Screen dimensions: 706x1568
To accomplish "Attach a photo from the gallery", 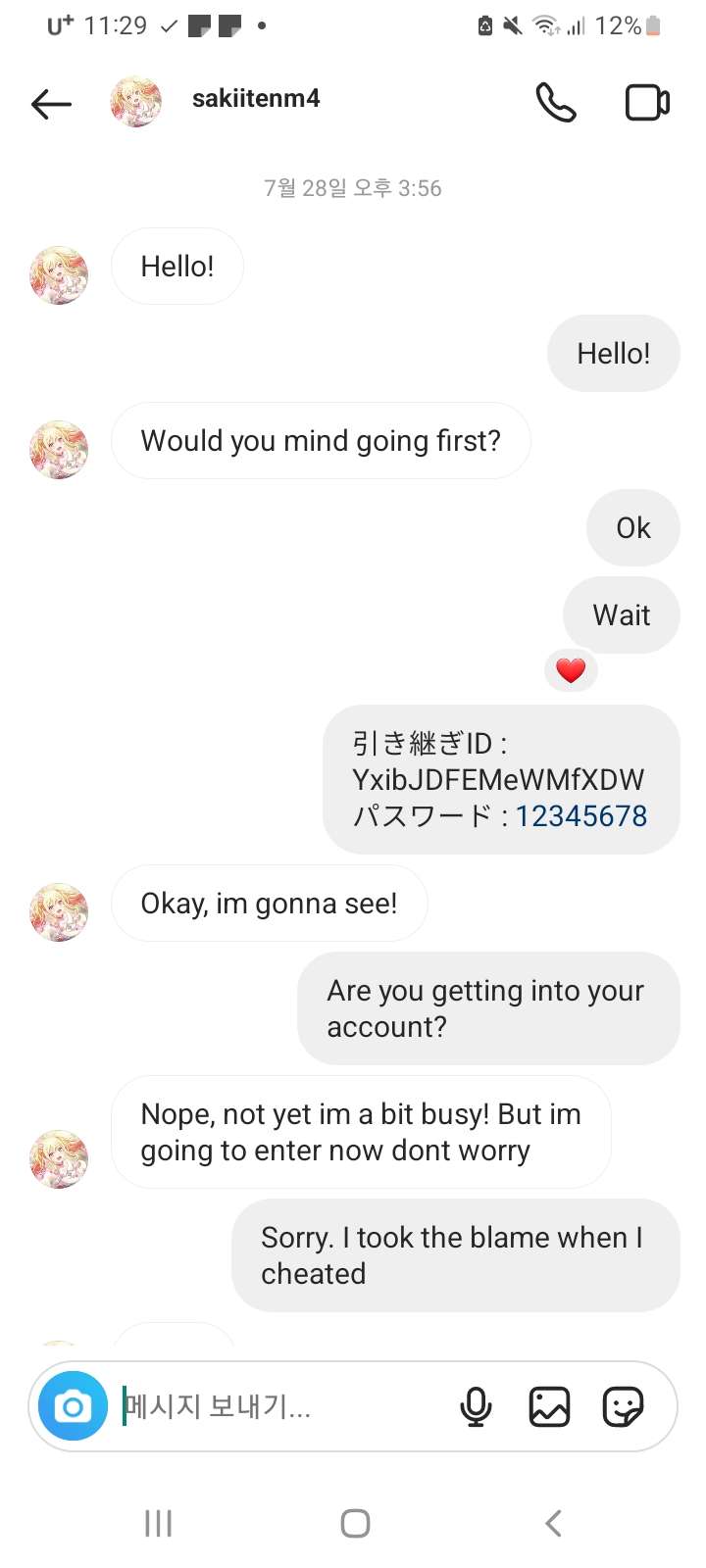I will point(549,1407).
